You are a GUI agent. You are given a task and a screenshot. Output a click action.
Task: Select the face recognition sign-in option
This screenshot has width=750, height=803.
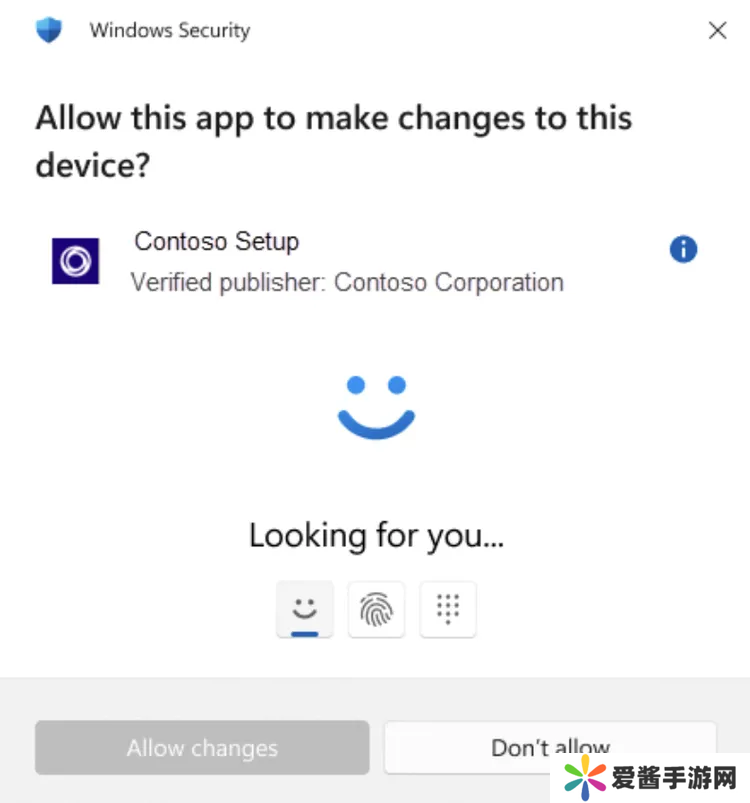pos(304,609)
